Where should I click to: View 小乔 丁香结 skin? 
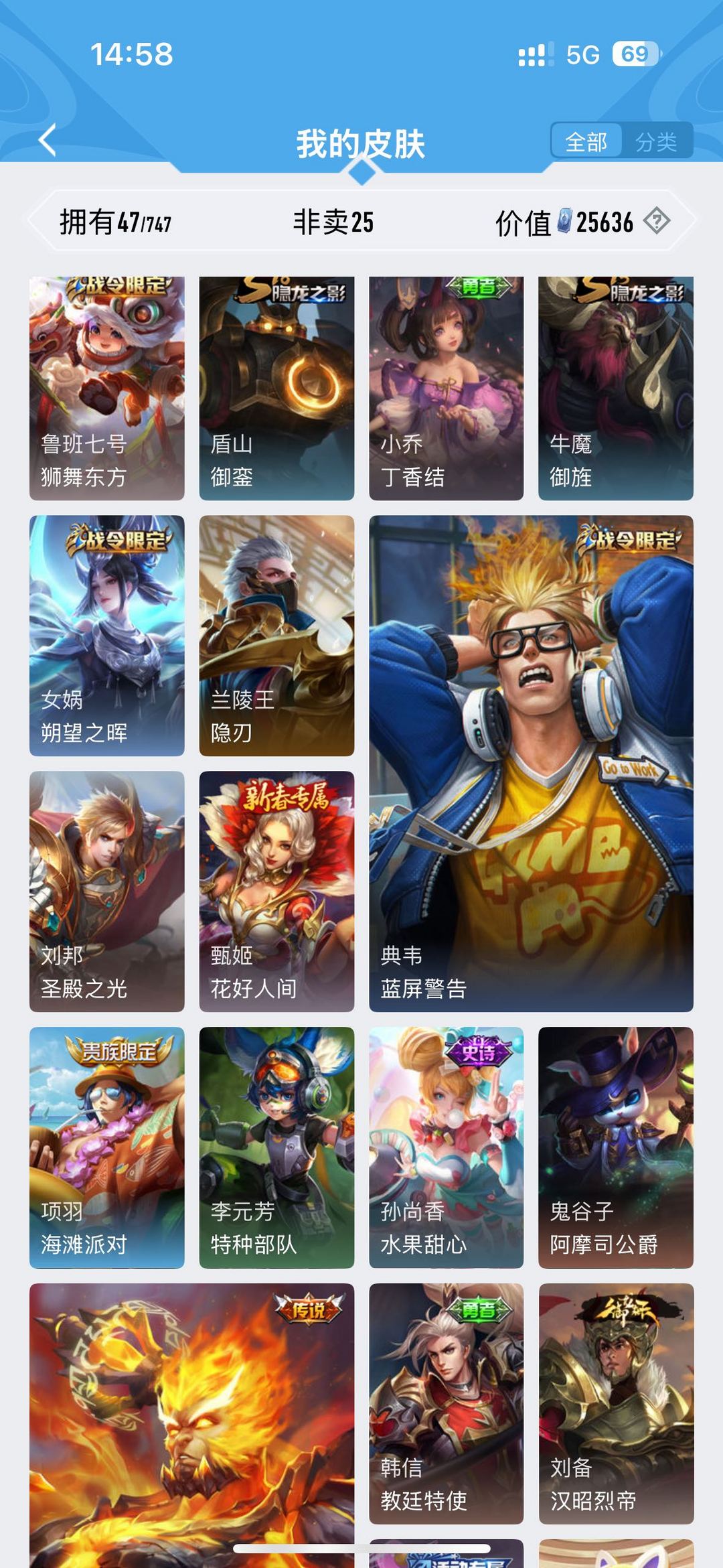[447, 388]
